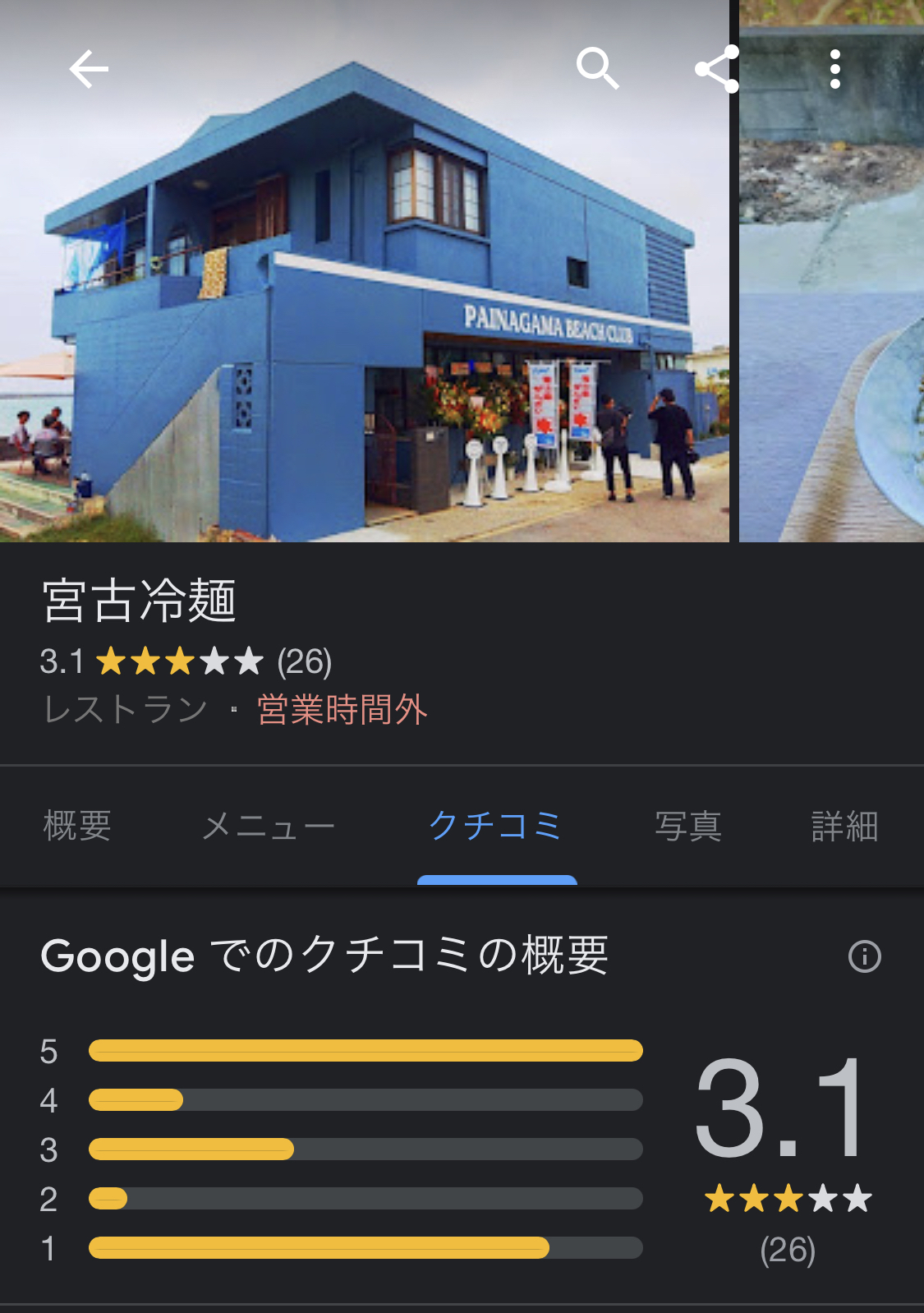Screen dimensions: 924x1313
Task: Open review summary info icon
Action: click(864, 956)
